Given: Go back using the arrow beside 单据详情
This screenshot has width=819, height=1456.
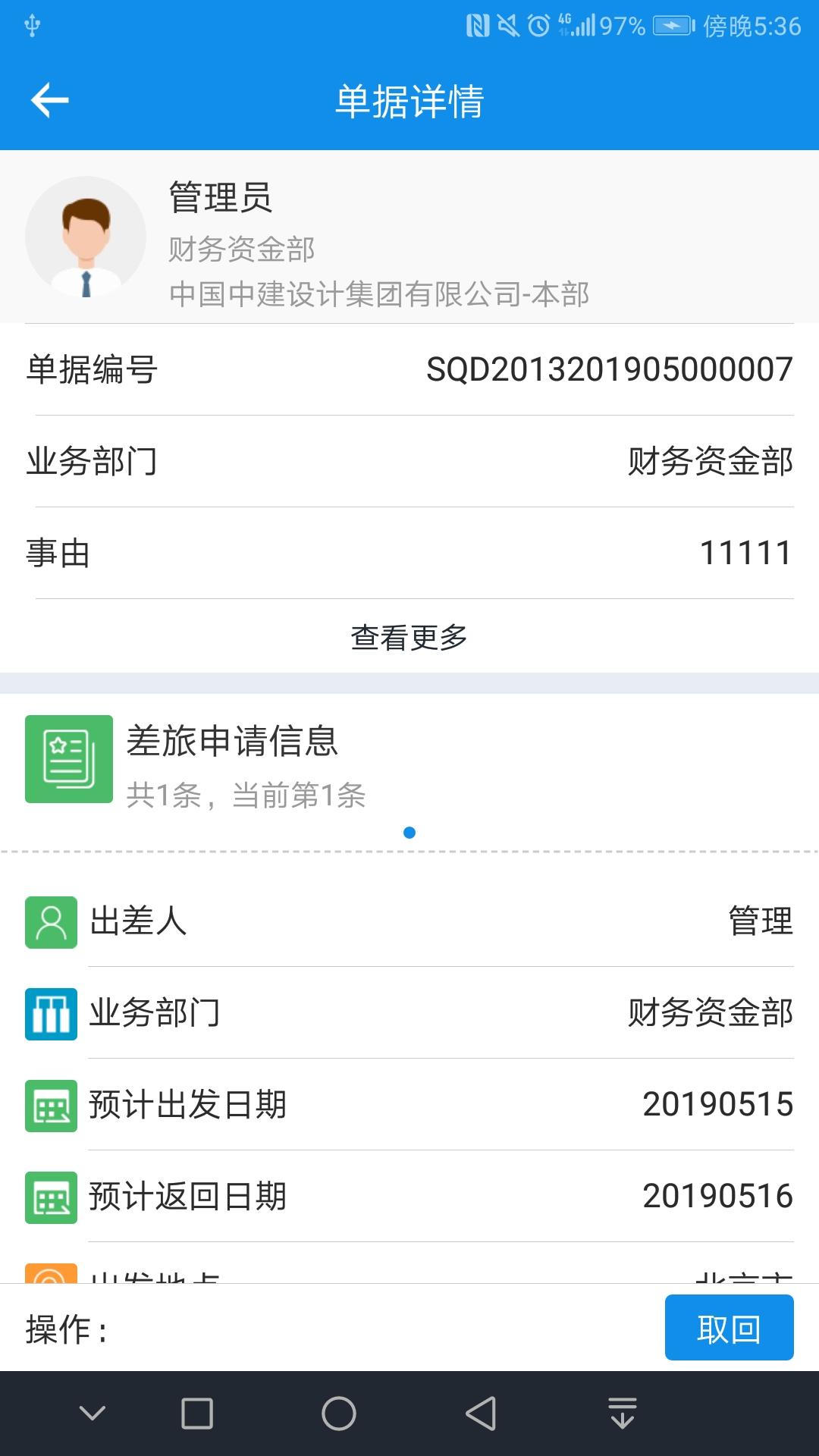Looking at the screenshot, I should [x=49, y=99].
